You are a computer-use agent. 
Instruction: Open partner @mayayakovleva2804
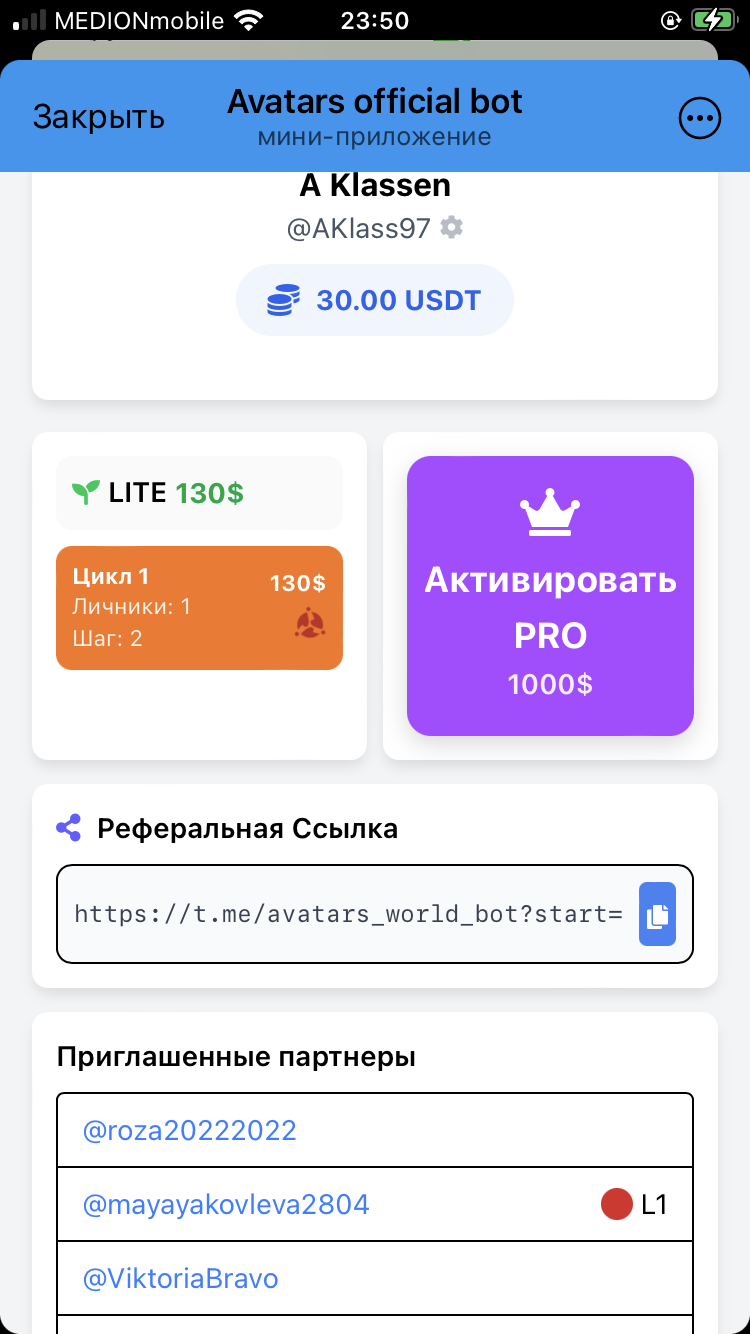[227, 1204]
